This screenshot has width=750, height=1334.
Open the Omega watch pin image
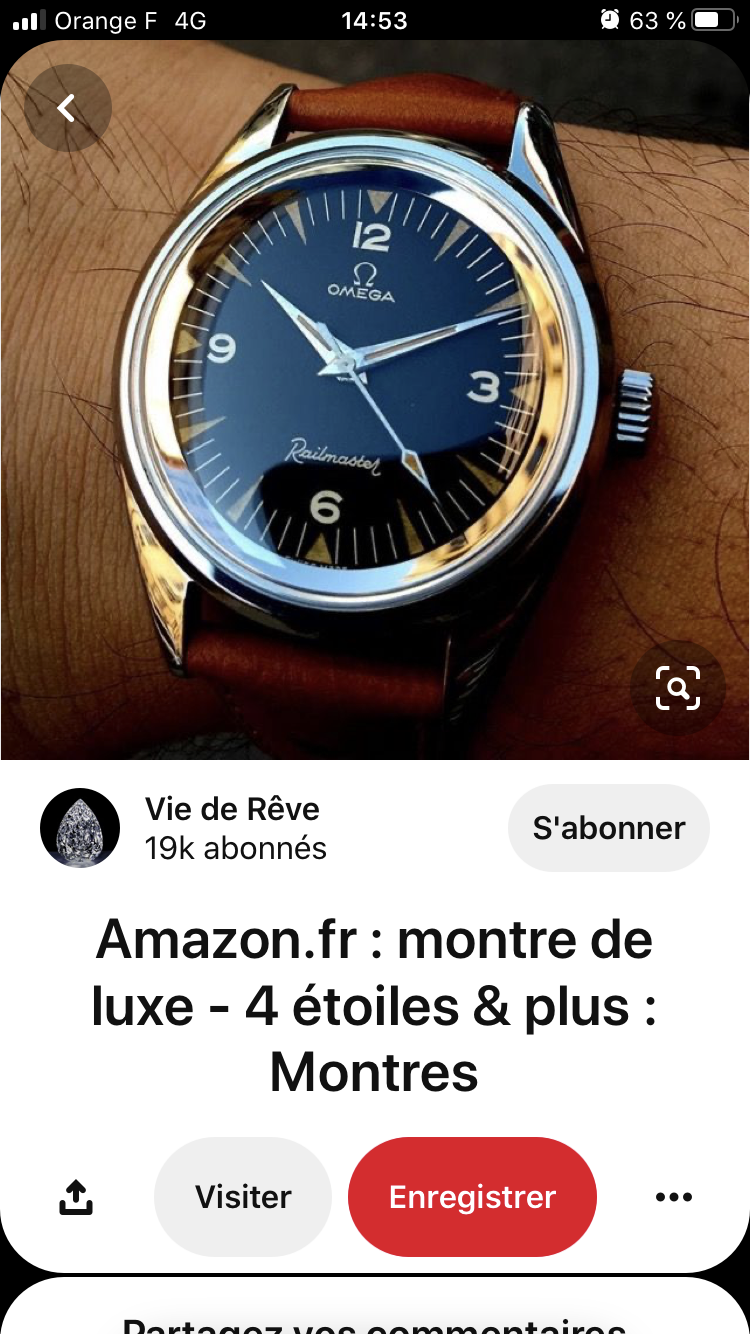click(x=375, y=400)
